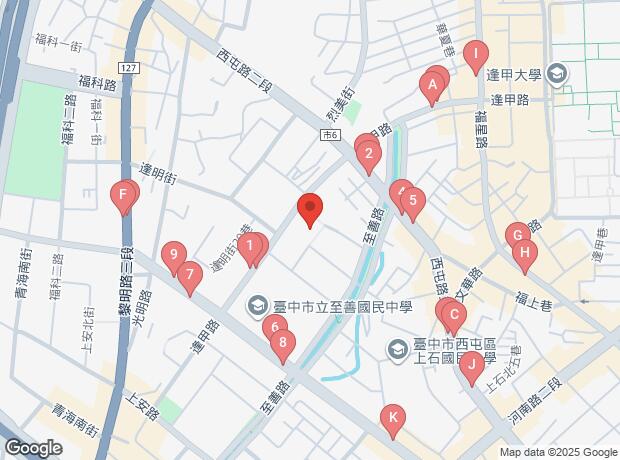Open the marker numbered 6

[x=275, y=327]
